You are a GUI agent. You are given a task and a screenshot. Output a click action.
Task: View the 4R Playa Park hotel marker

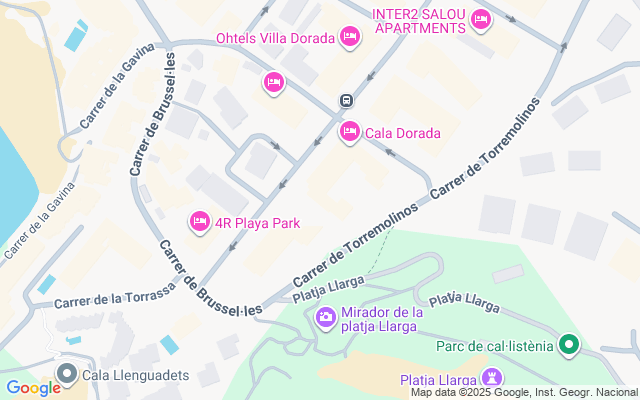coord(199,221)
